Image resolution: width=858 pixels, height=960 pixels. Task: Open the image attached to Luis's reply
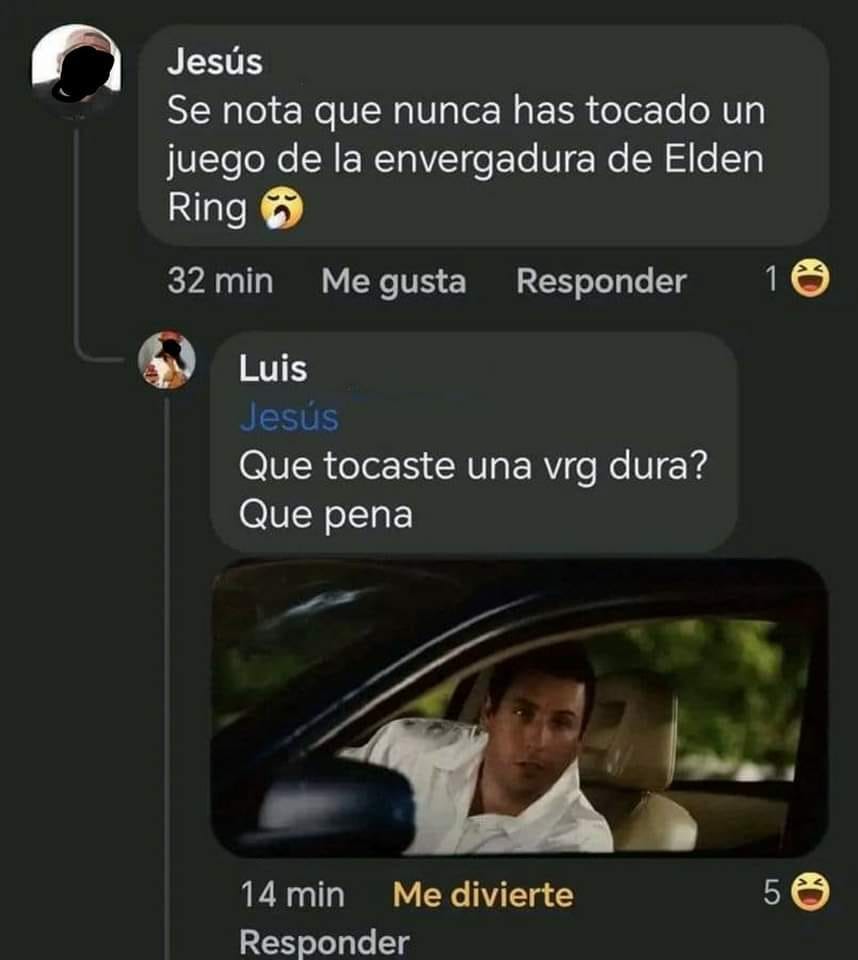pyautogui.click(x=519, y=707)
